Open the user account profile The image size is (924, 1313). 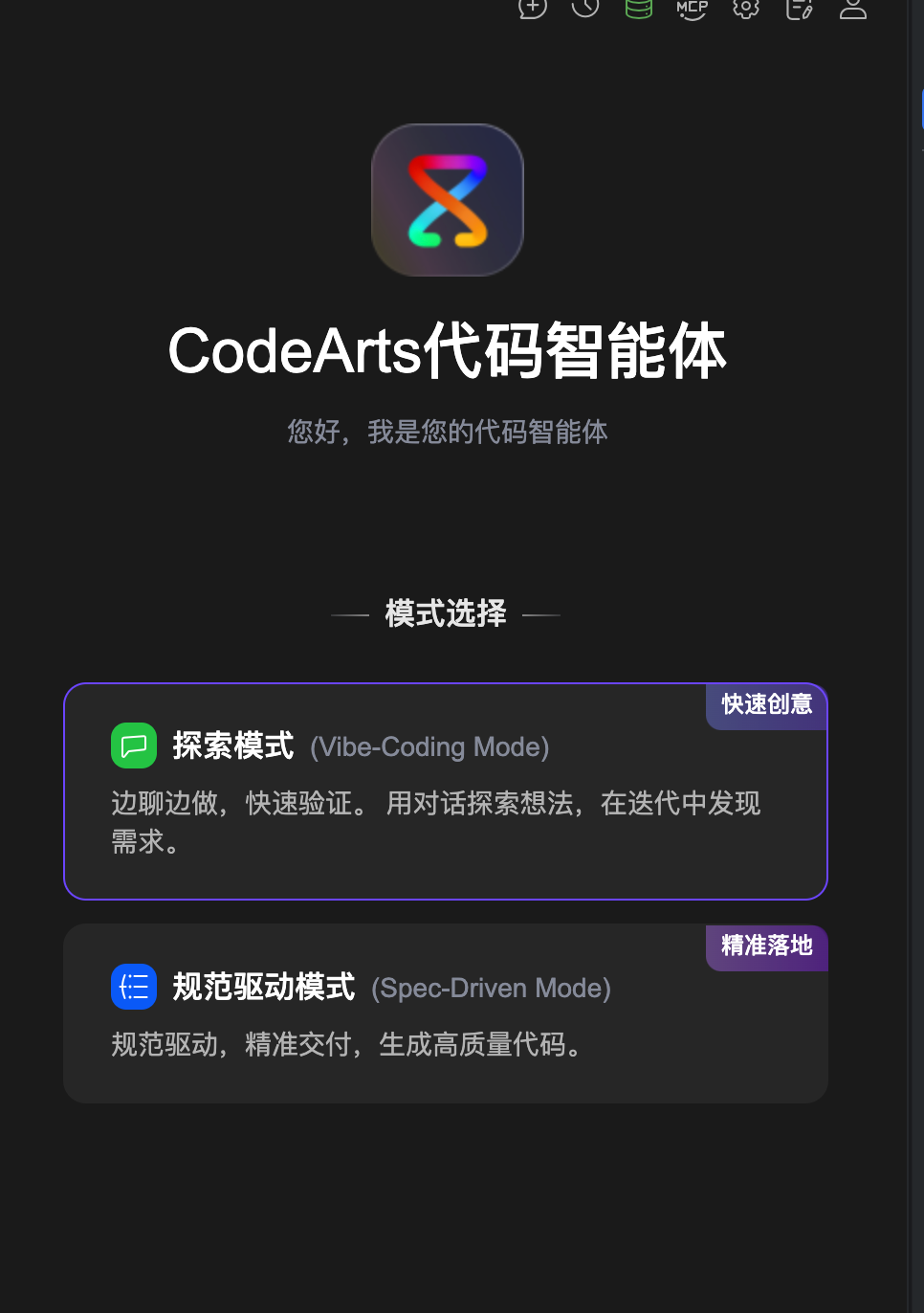coord(852,8)
